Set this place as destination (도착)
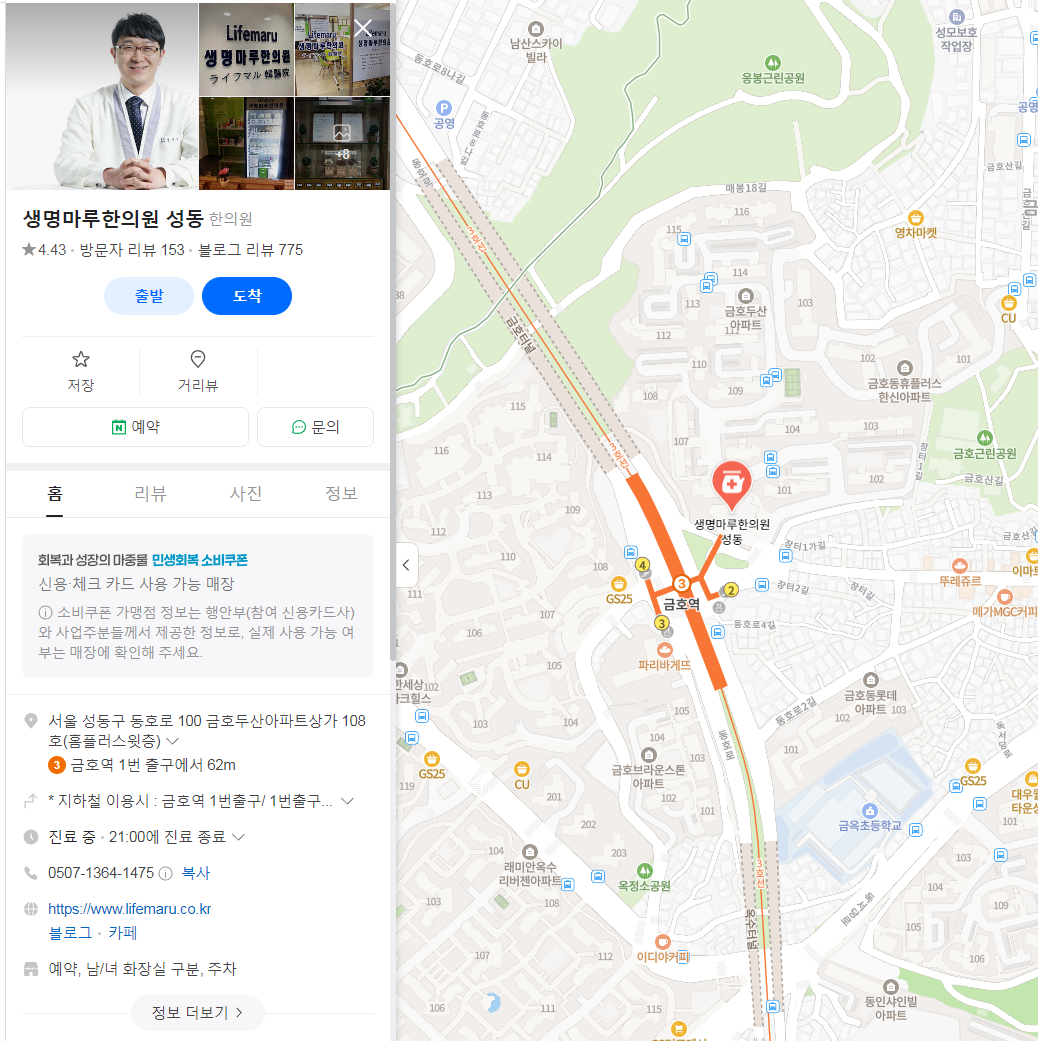This screenshot has height=1041, width=1038. point(247,296)
